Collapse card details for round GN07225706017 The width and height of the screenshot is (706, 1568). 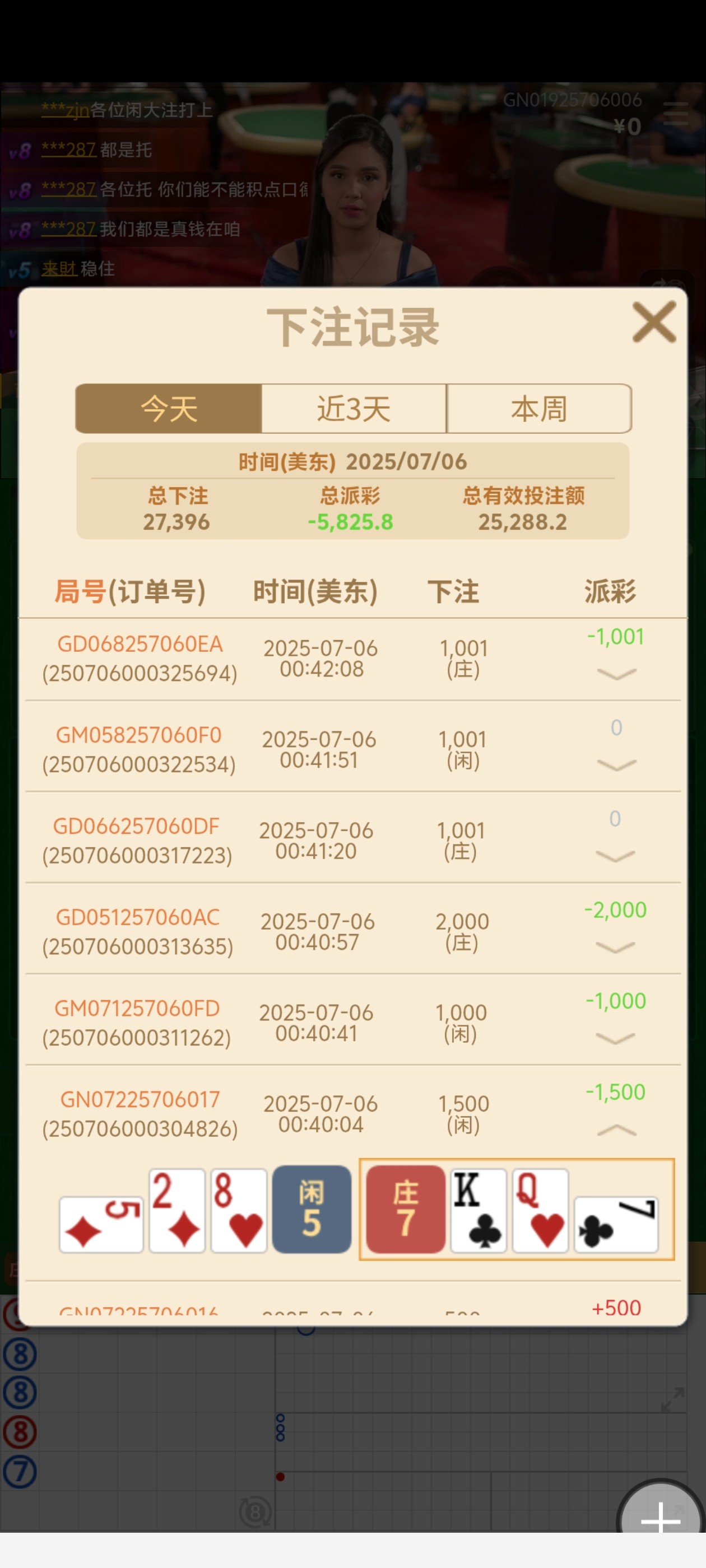pos(616,1130)
